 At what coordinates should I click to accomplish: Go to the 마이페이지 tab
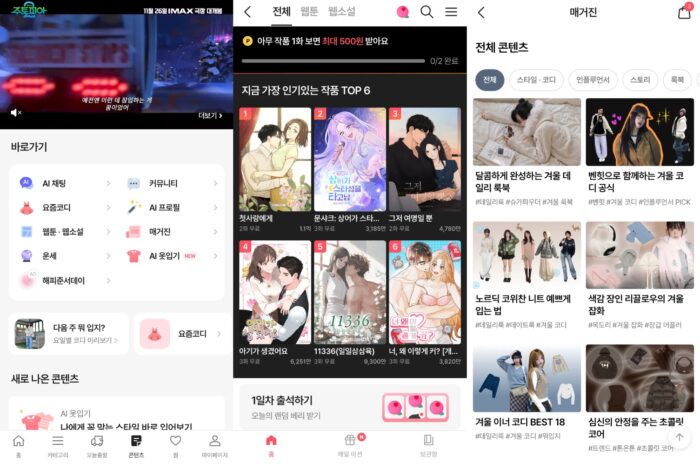coord(214,446)
